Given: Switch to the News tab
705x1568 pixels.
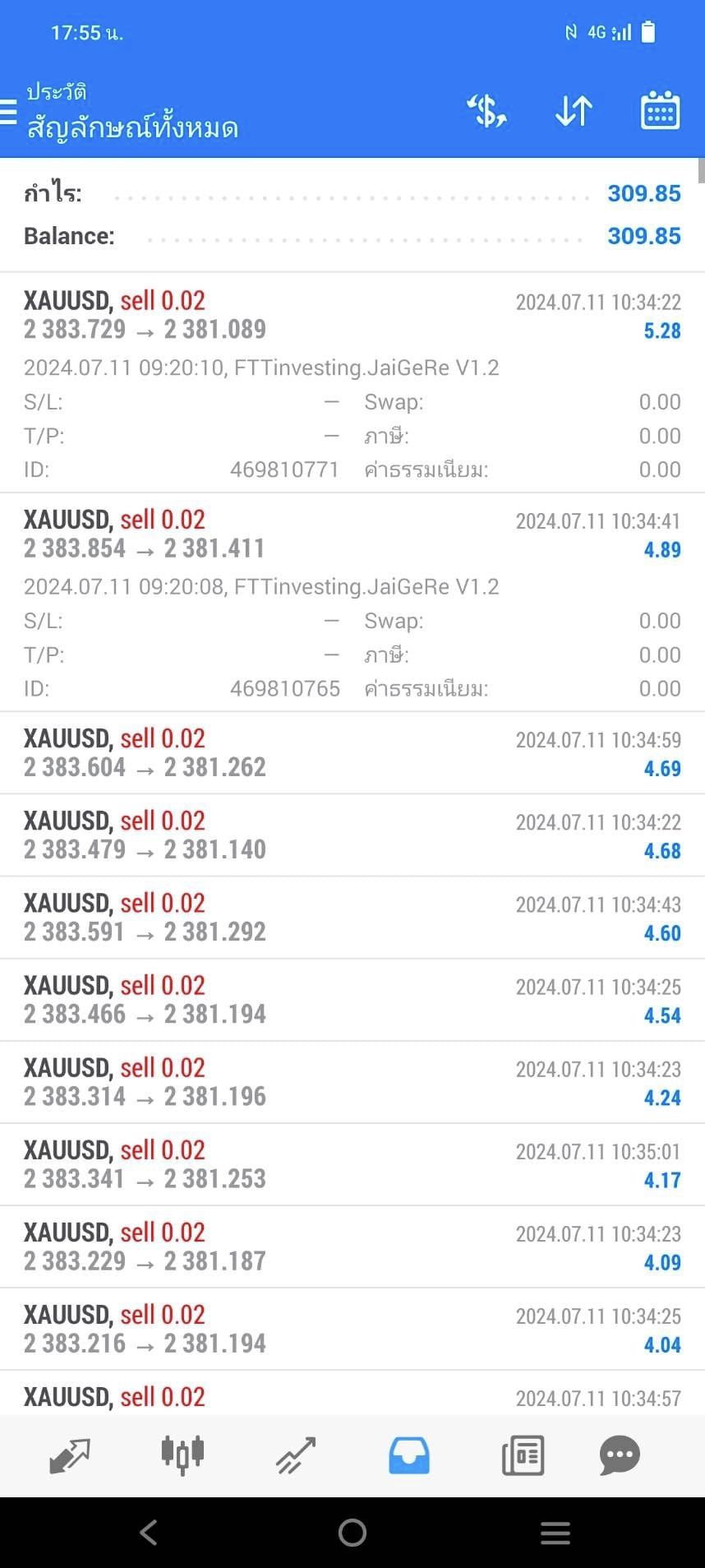Looking at the screenshot, I should pyautogui.click(x=523, y=1455).
